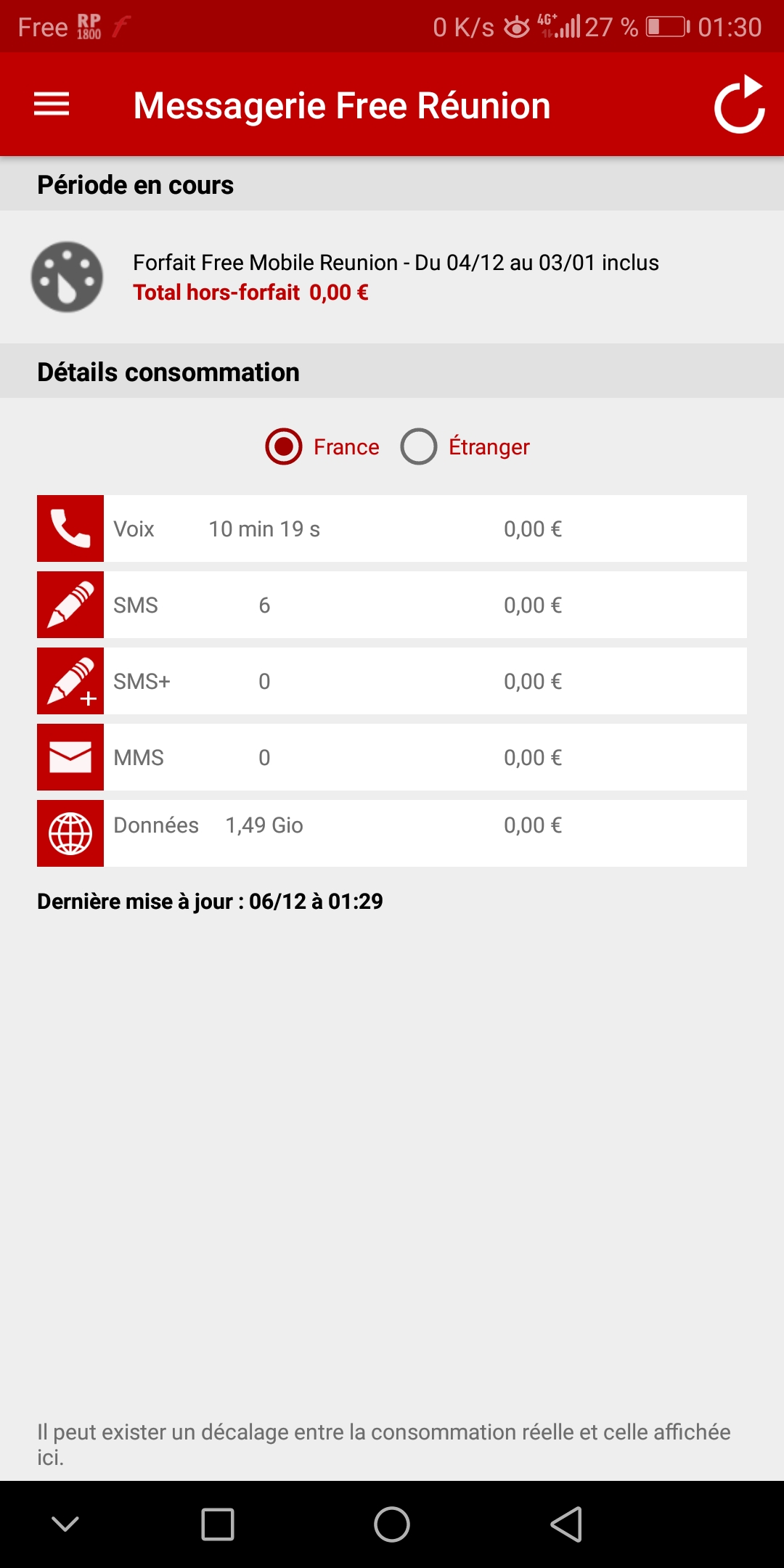Go back using the system back button
Image resolution: width=784 pixels, height=1568 pixels.
[x=566, y=1524]
